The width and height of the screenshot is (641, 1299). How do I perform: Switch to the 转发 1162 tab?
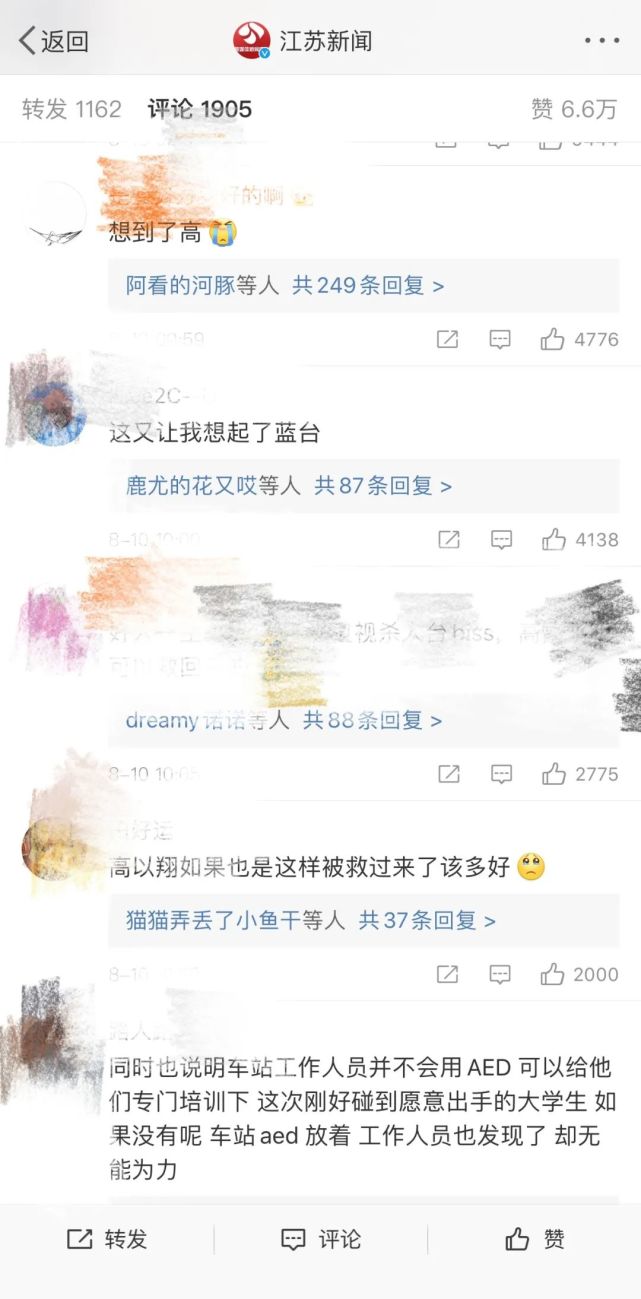[x=72, y=109]
